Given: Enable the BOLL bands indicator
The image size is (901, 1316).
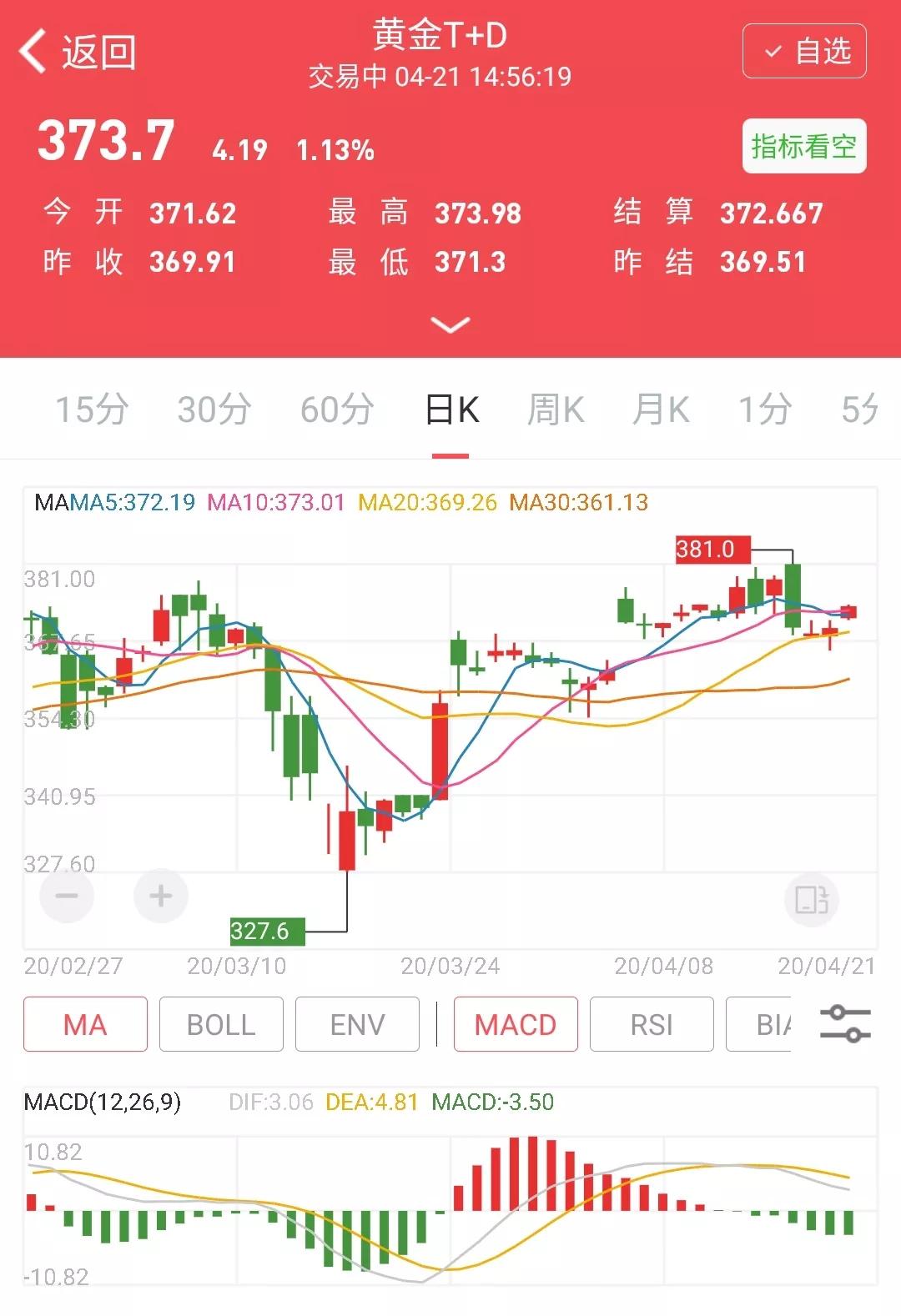Looking at the screenshot, I should point(220,1025).
